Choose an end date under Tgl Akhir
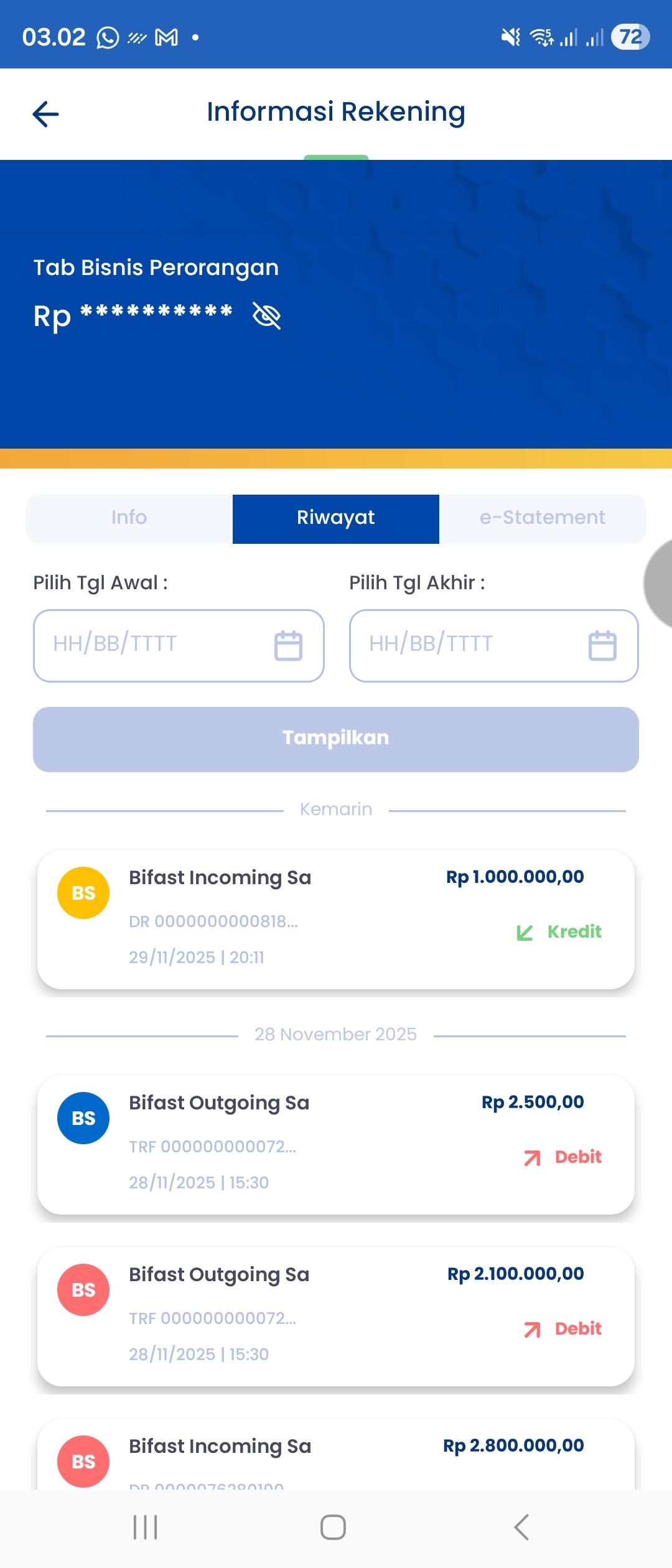 click(x=493, y=645)
